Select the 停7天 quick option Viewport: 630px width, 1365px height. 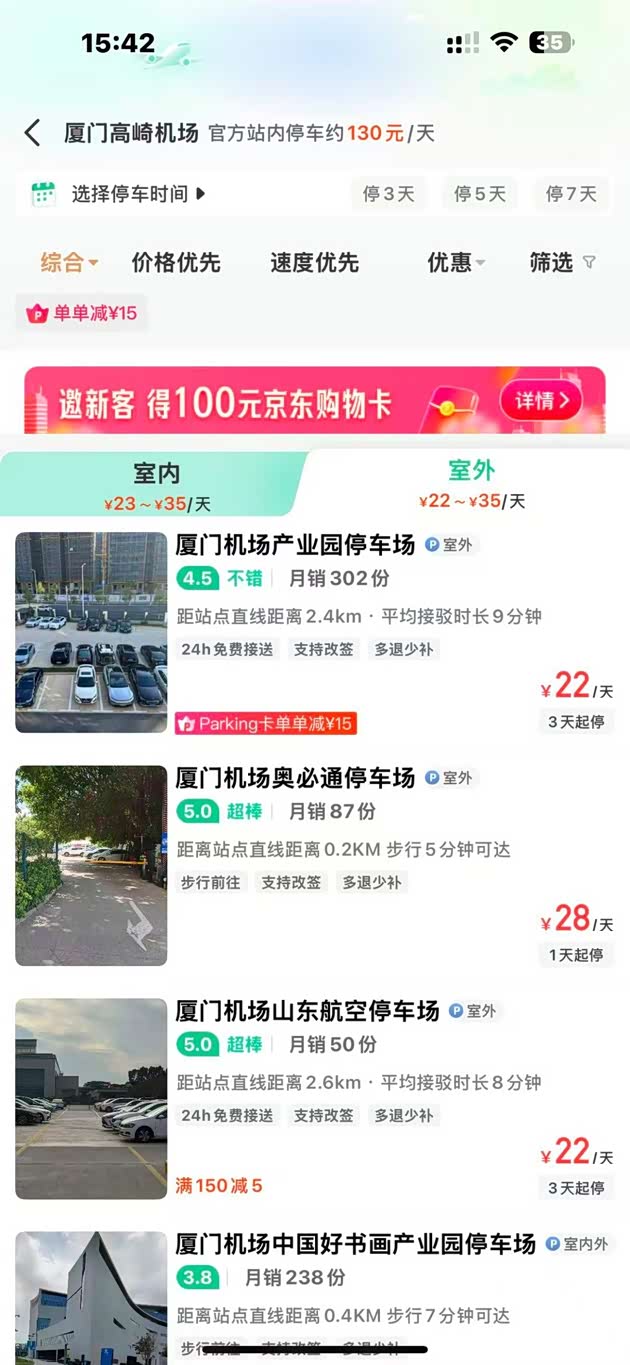pos(571,194)
